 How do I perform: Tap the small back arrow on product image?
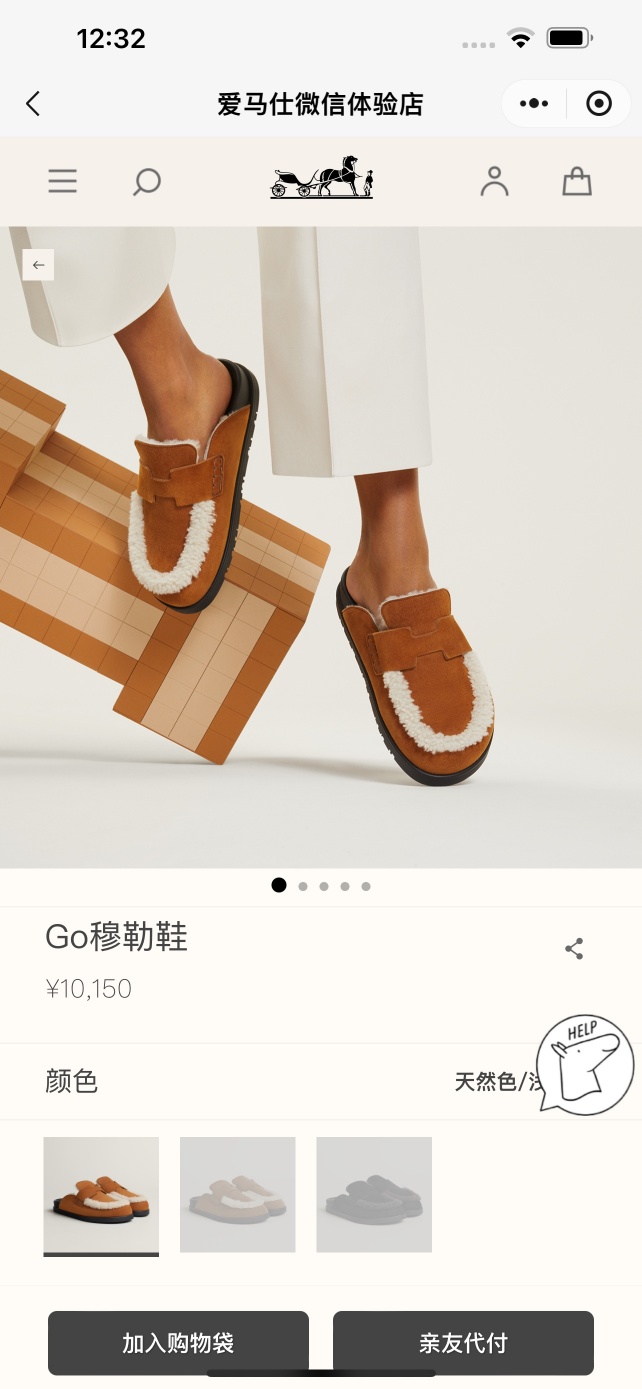click(x=38, y=265)
